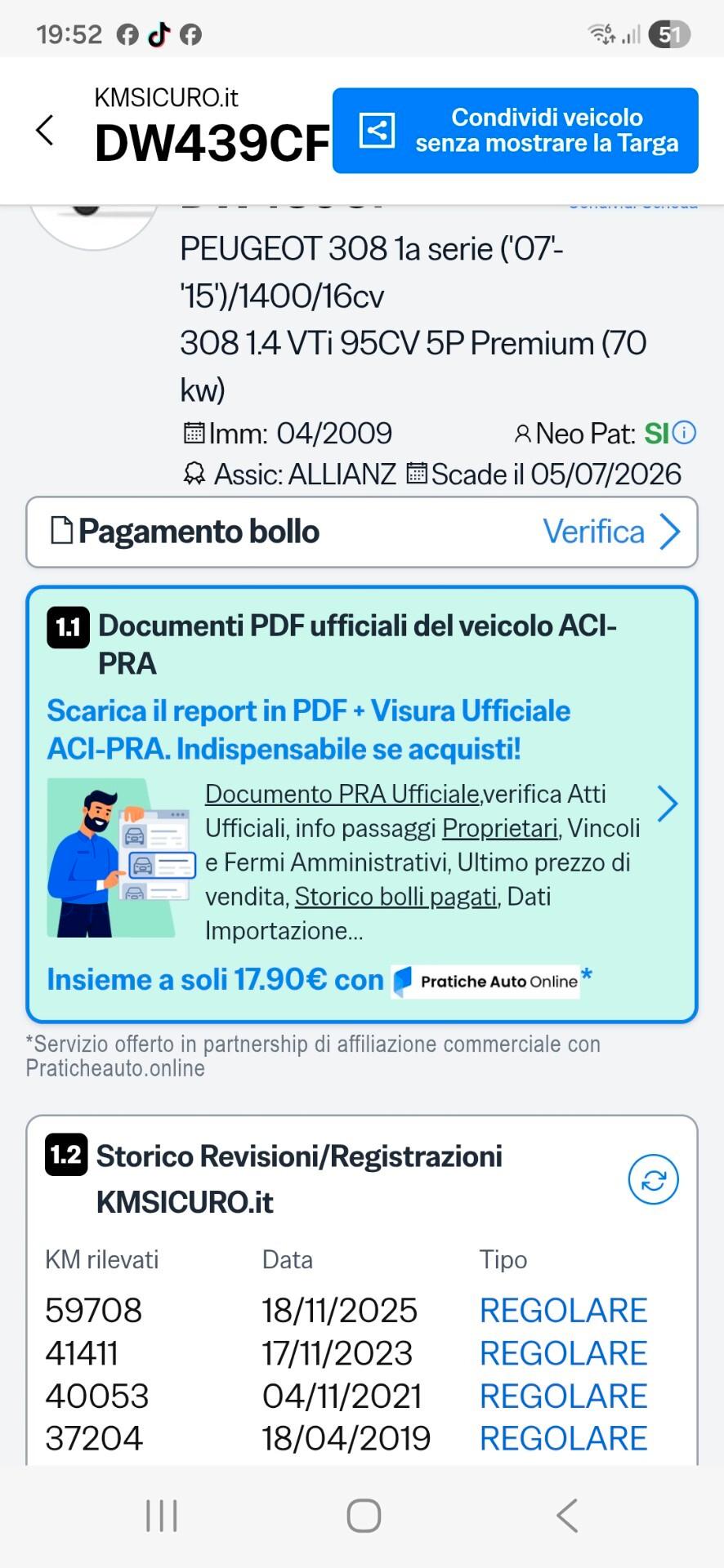The image size is (724, 1568).
Task: Open the REGOLARE entry dated 04/11/2021
Action: tap(563, 1396)
